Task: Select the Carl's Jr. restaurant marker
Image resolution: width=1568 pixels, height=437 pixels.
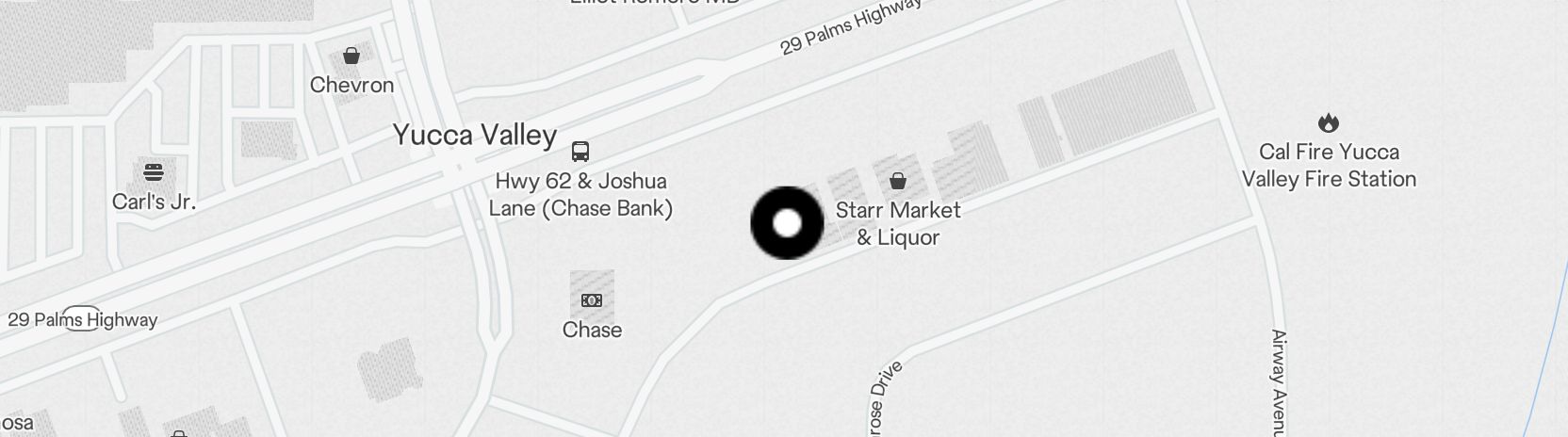Action: tap(154, 172)
